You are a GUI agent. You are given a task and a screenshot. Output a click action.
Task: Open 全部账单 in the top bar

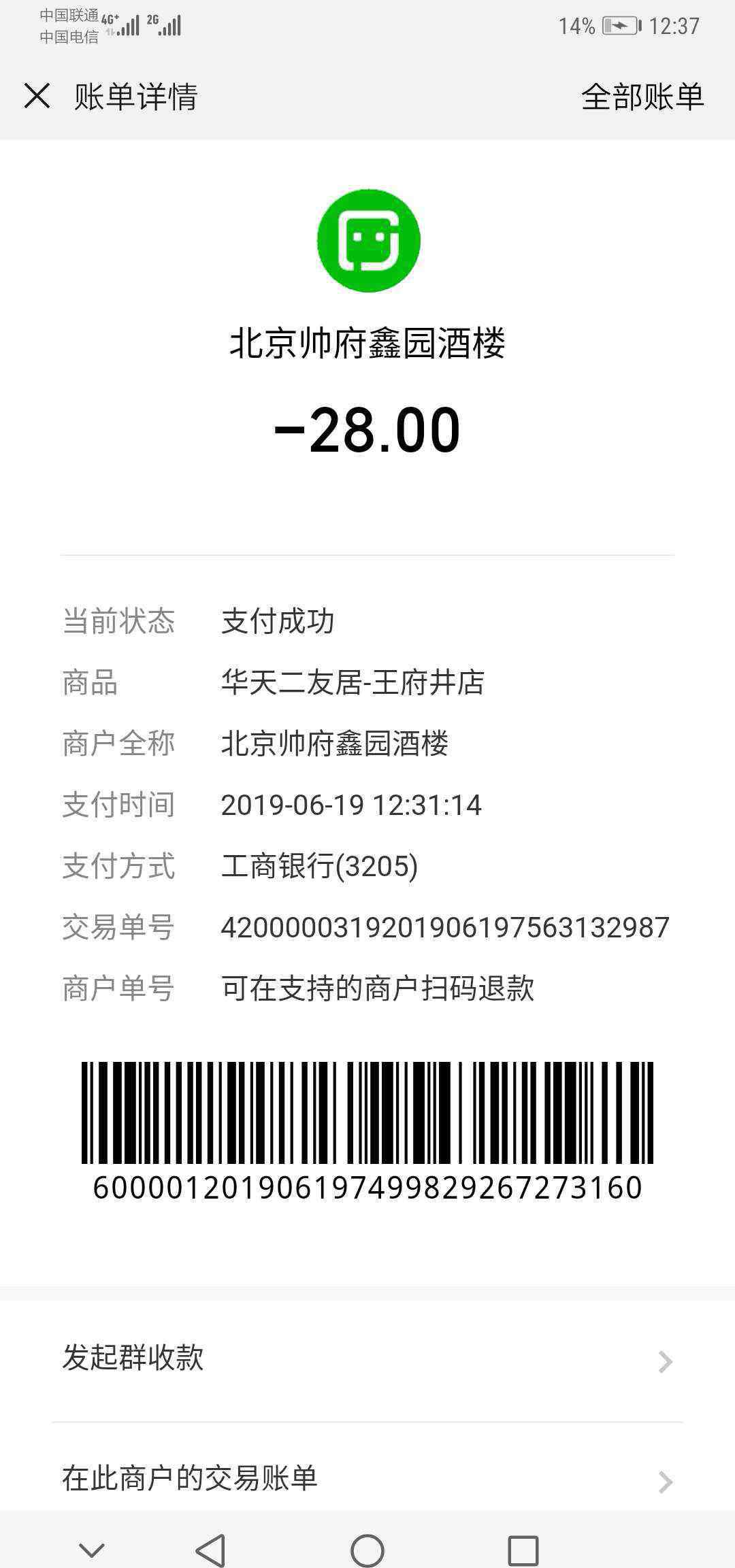(x=642, y=97)
